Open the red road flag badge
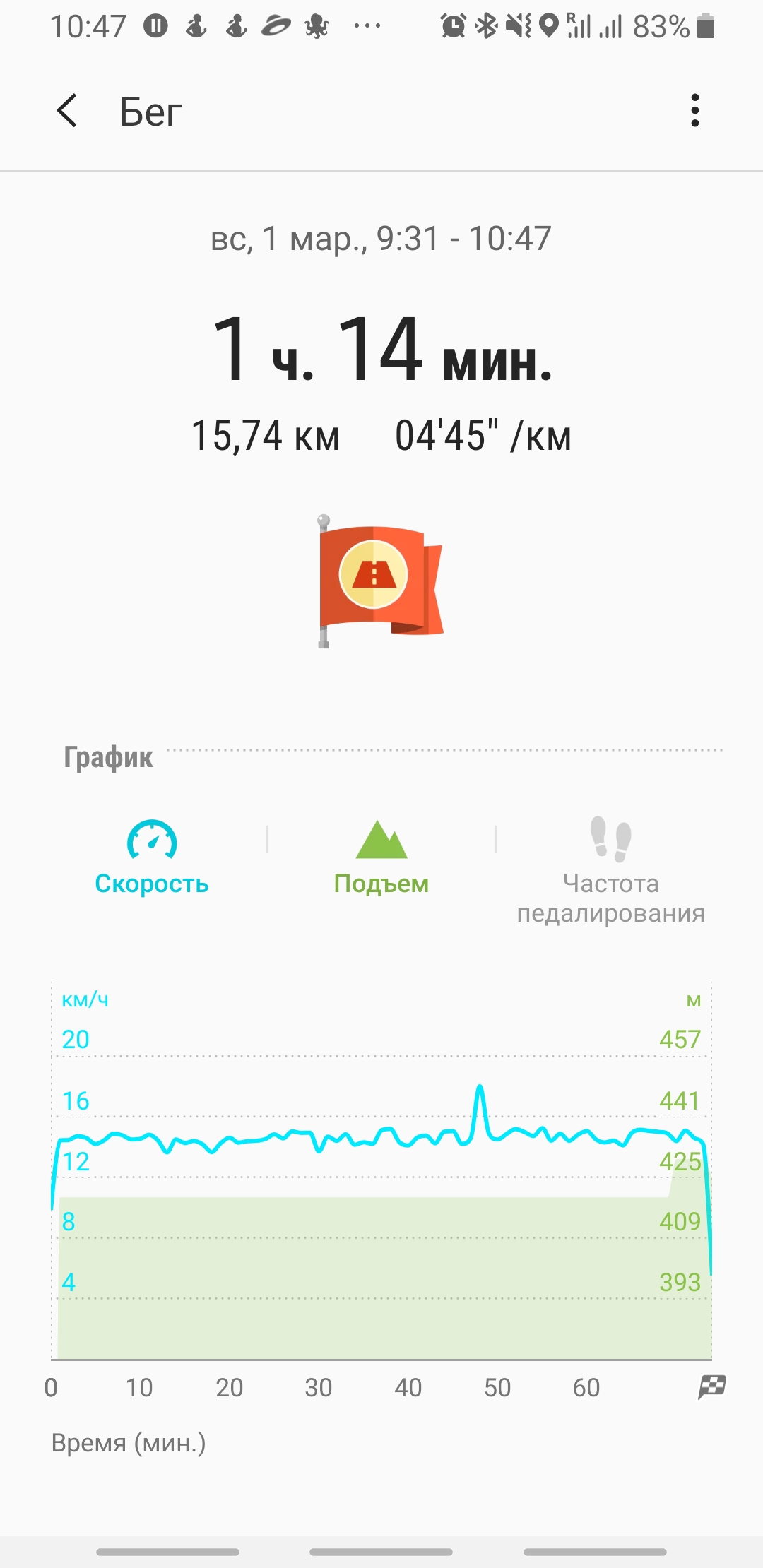 point(380,581)
